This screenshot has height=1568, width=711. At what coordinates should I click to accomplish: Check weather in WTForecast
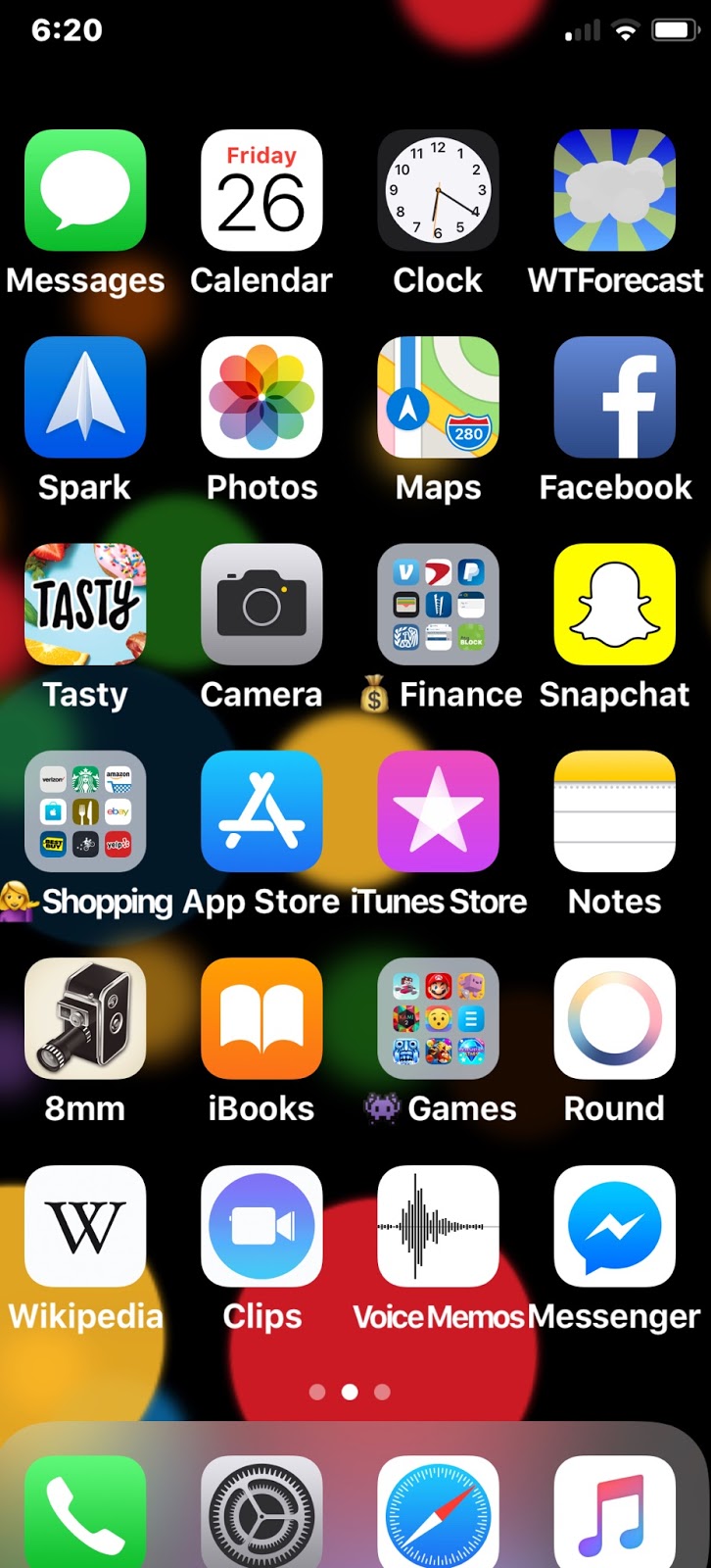click(615, 190)
